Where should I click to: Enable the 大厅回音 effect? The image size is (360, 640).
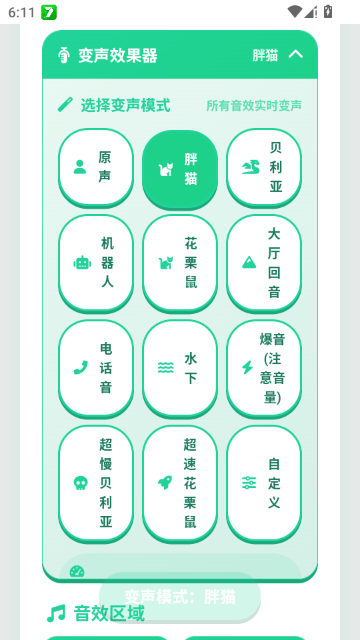pyautogui.click(x=264, y=263)
